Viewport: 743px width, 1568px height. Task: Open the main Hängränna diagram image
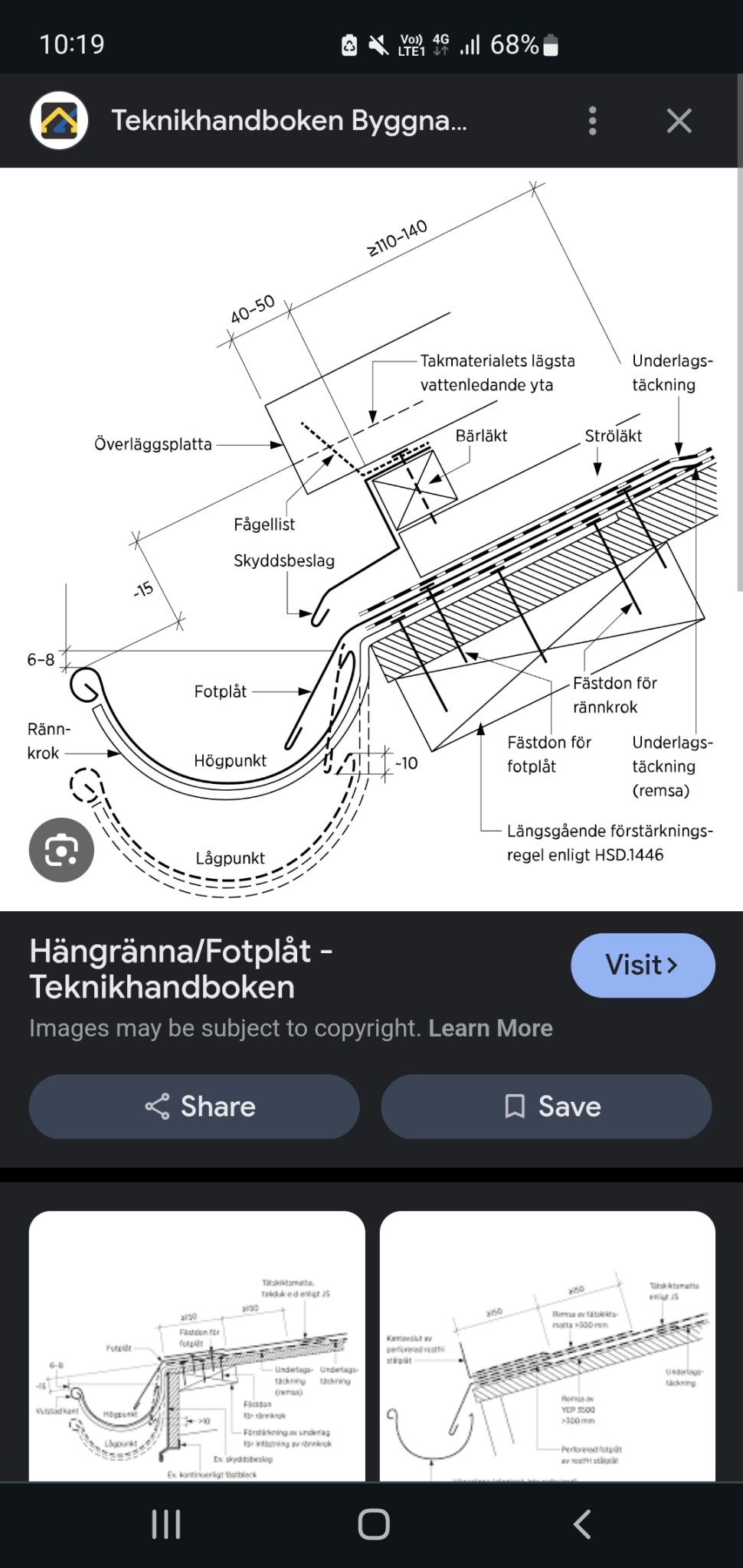click(x=371, y=536)
